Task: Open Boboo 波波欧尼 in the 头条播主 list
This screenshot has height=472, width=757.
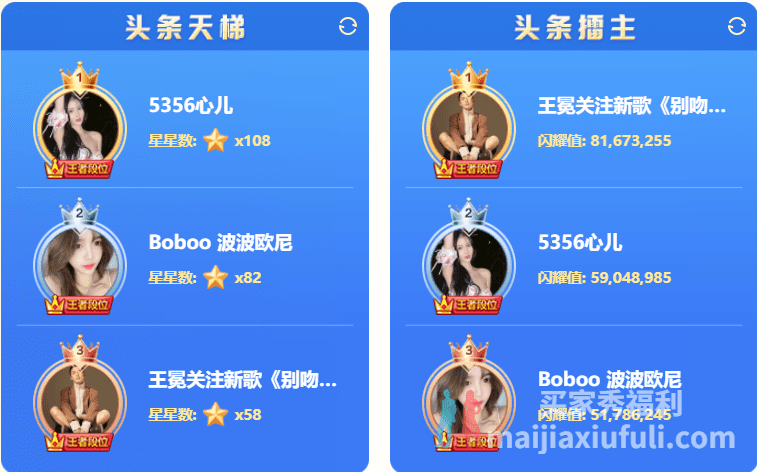Action: [609, 380]
